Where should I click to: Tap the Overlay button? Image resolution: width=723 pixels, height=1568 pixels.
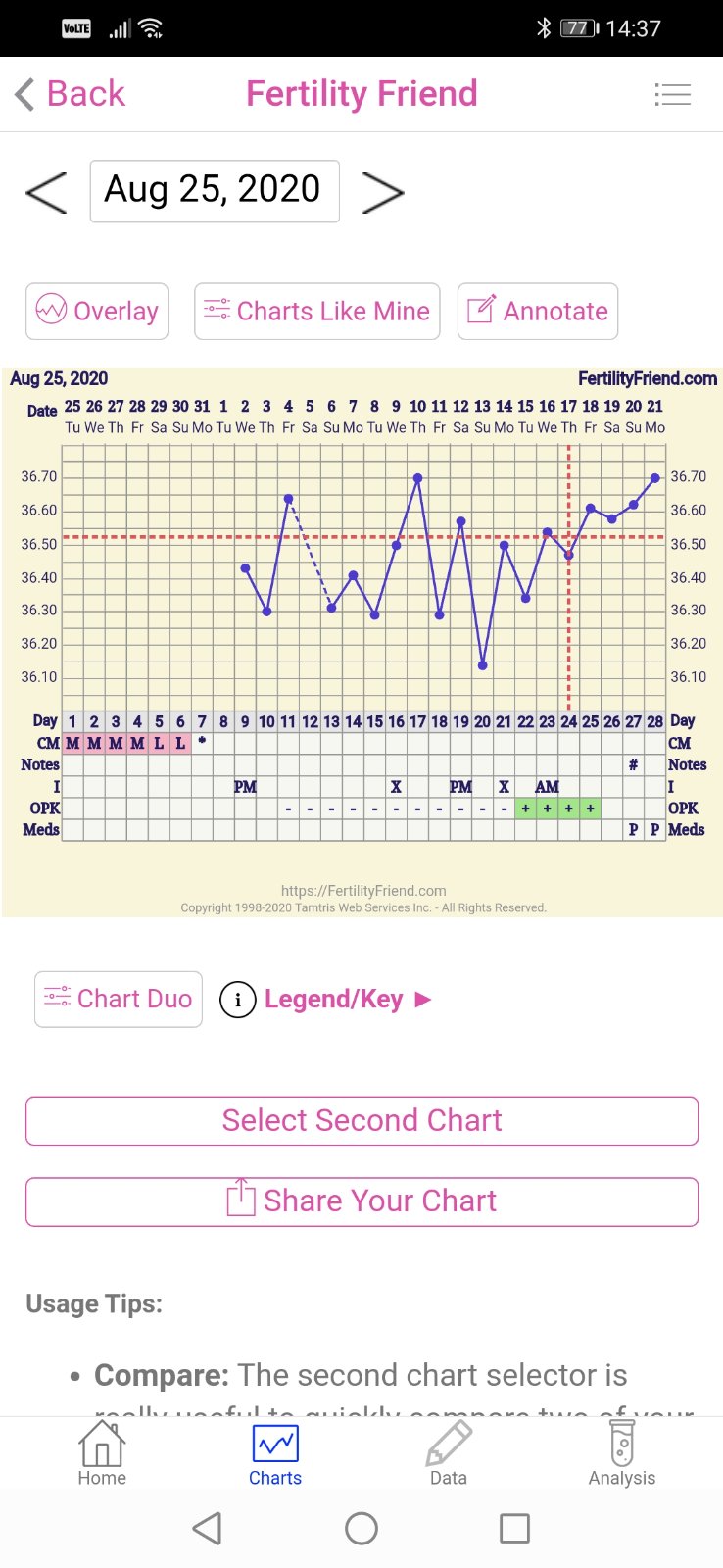click(97, 312)
